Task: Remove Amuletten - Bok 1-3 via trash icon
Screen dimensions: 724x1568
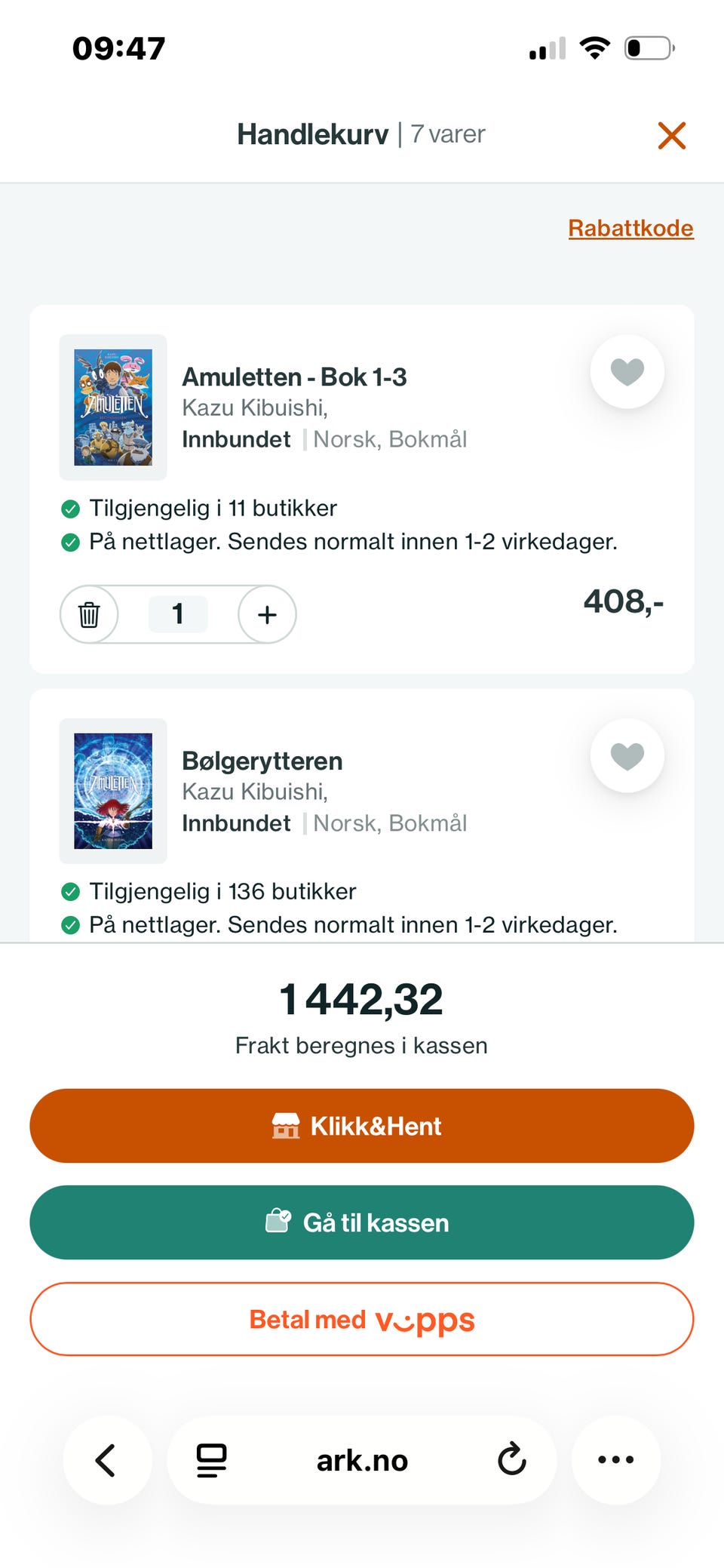Action: point(89,614)
